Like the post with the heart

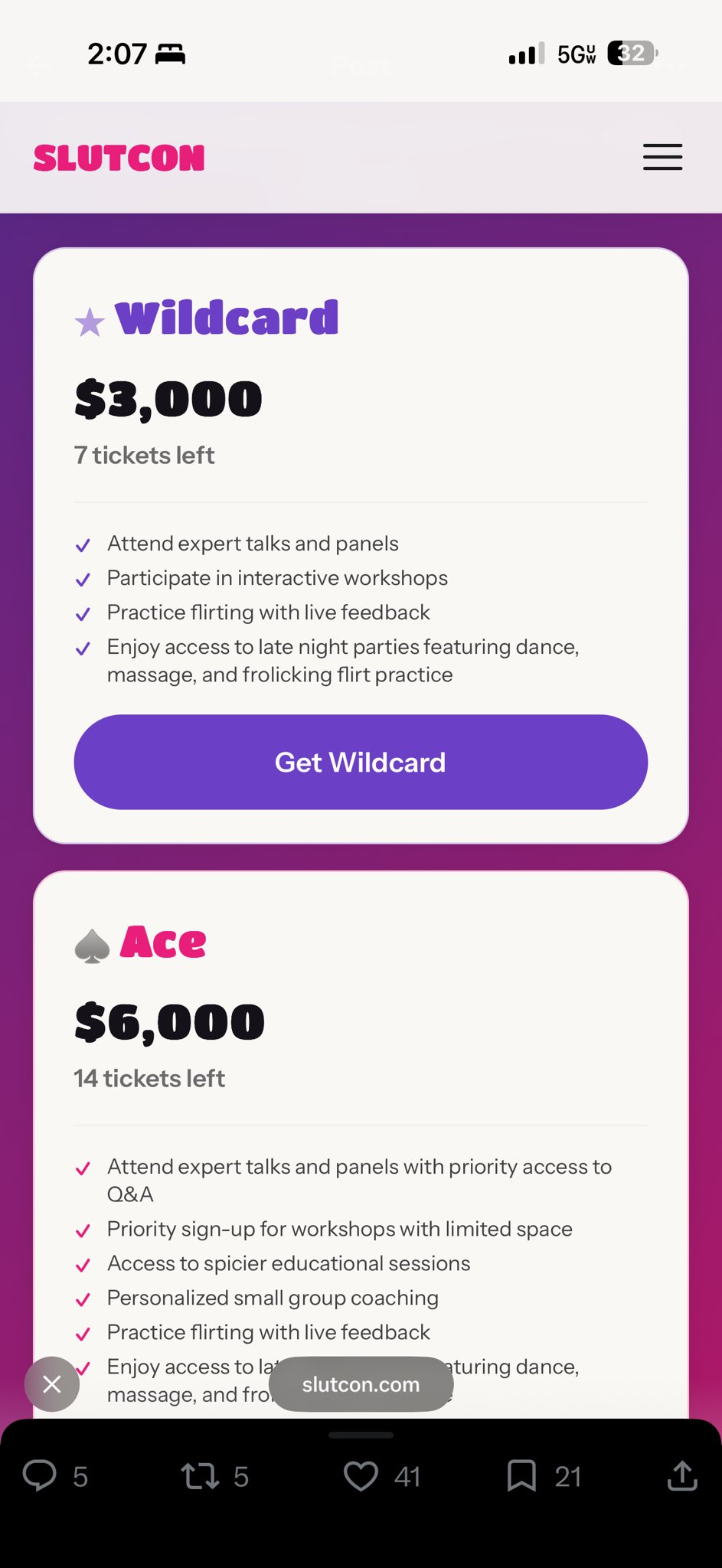click(361, 1475)
